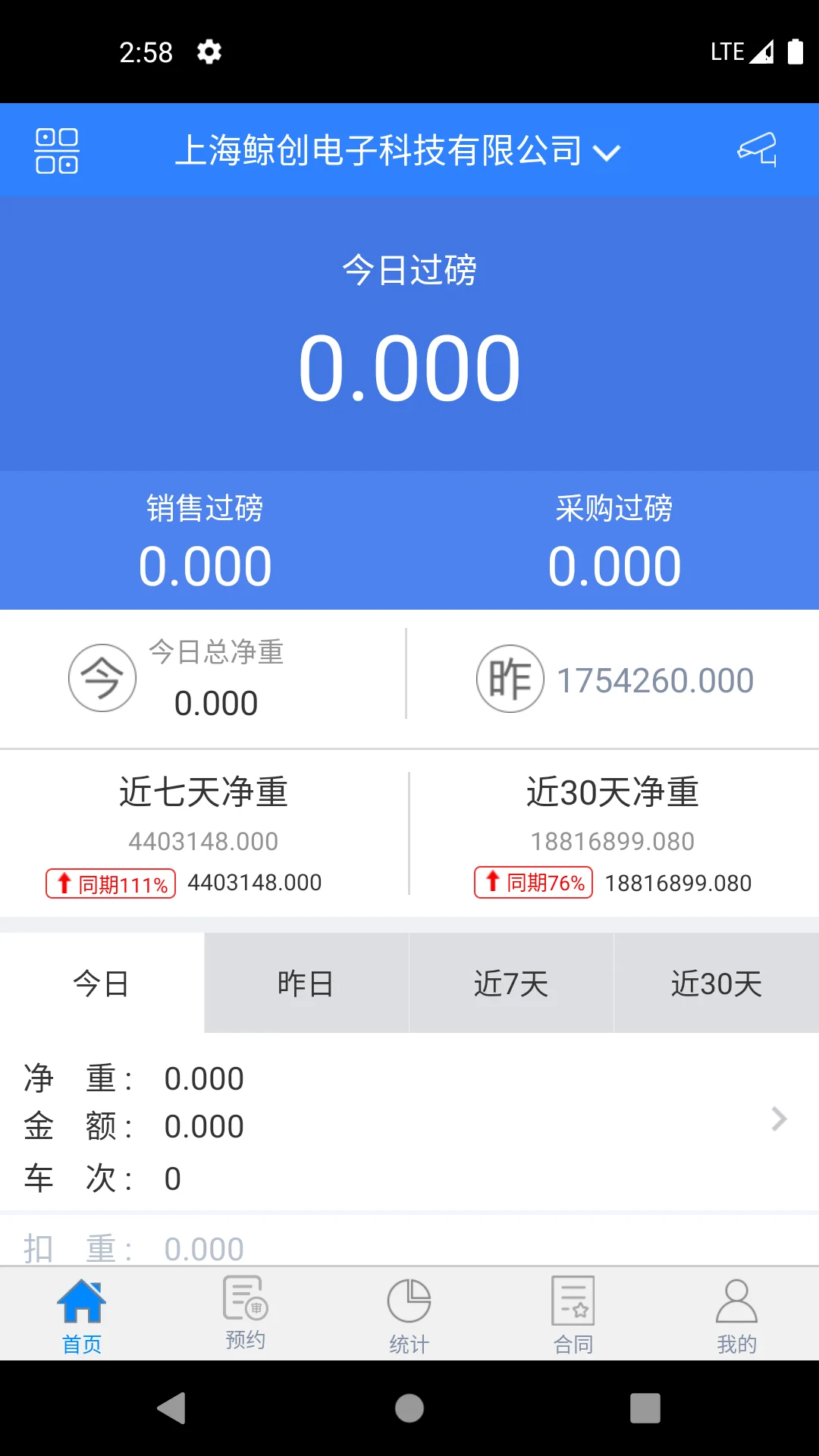Click the 同期76% comparison badge

533,882
